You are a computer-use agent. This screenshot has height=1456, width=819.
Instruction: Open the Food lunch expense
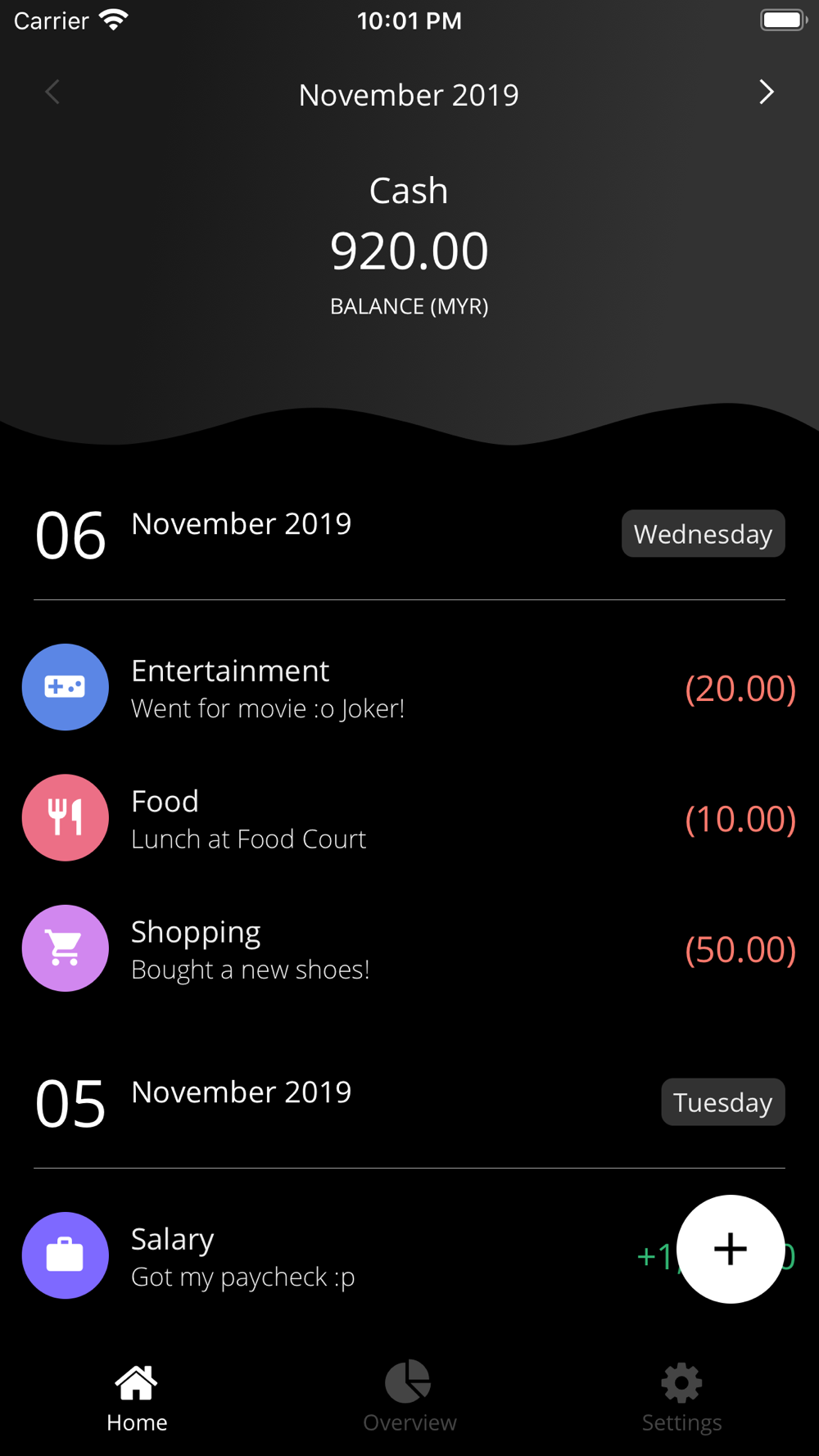click(x=409, y=818)
